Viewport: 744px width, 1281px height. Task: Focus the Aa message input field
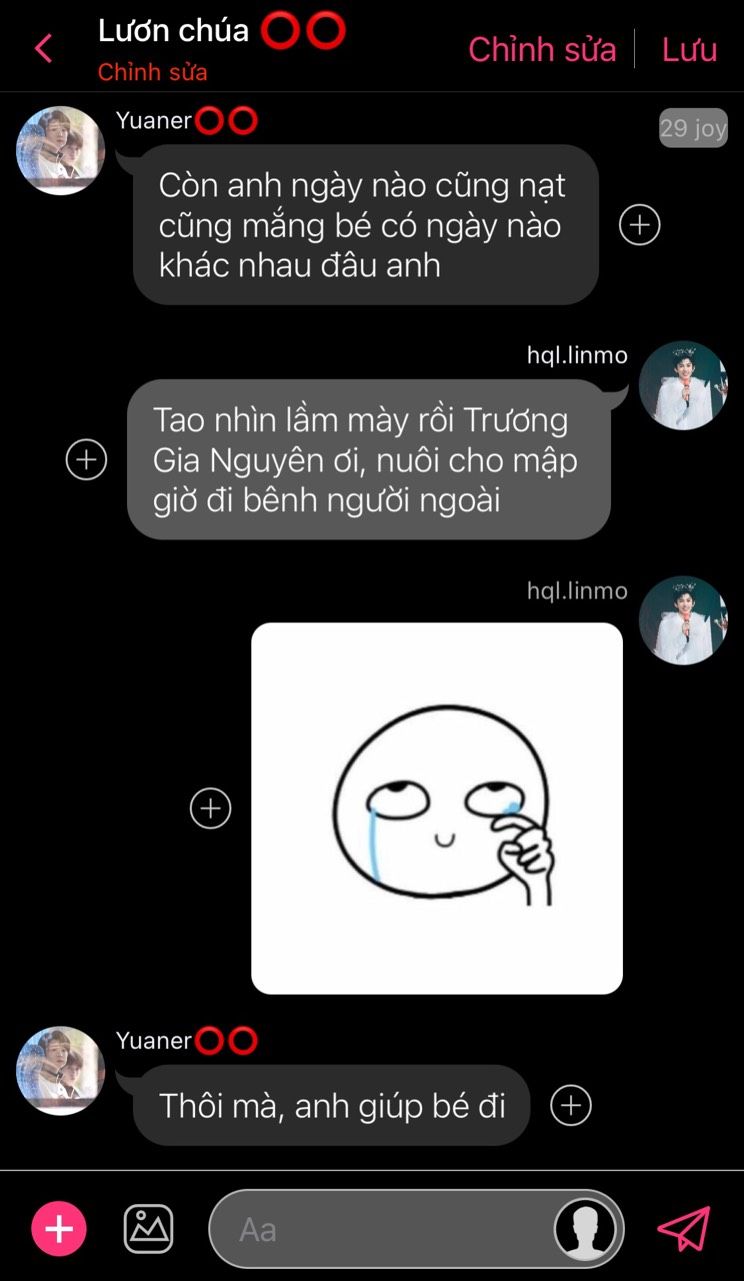click(x=380, y=1229)
